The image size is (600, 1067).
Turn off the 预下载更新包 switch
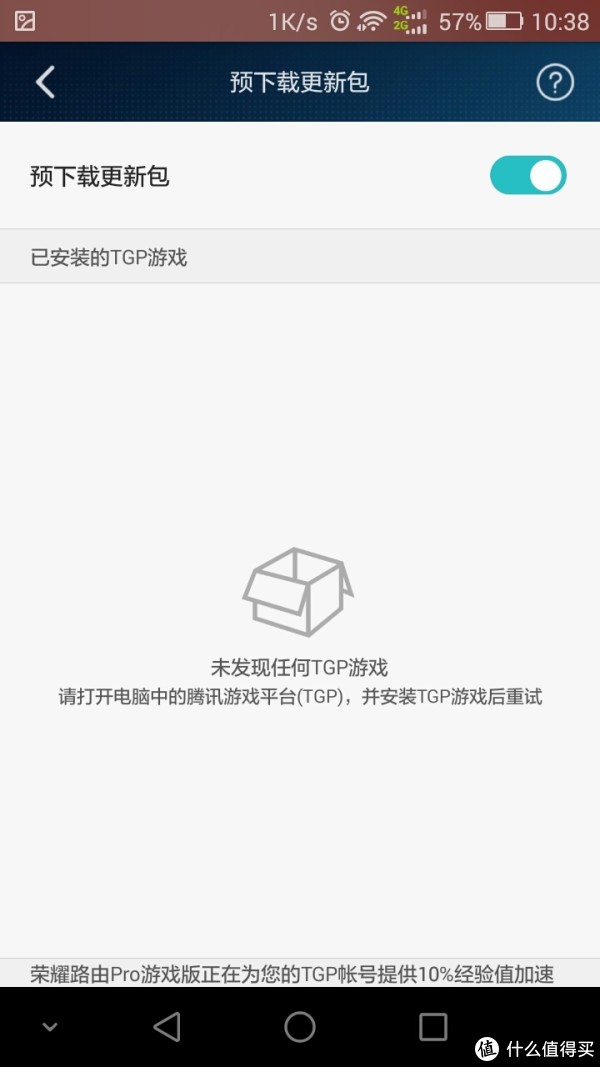click(528, 176)
